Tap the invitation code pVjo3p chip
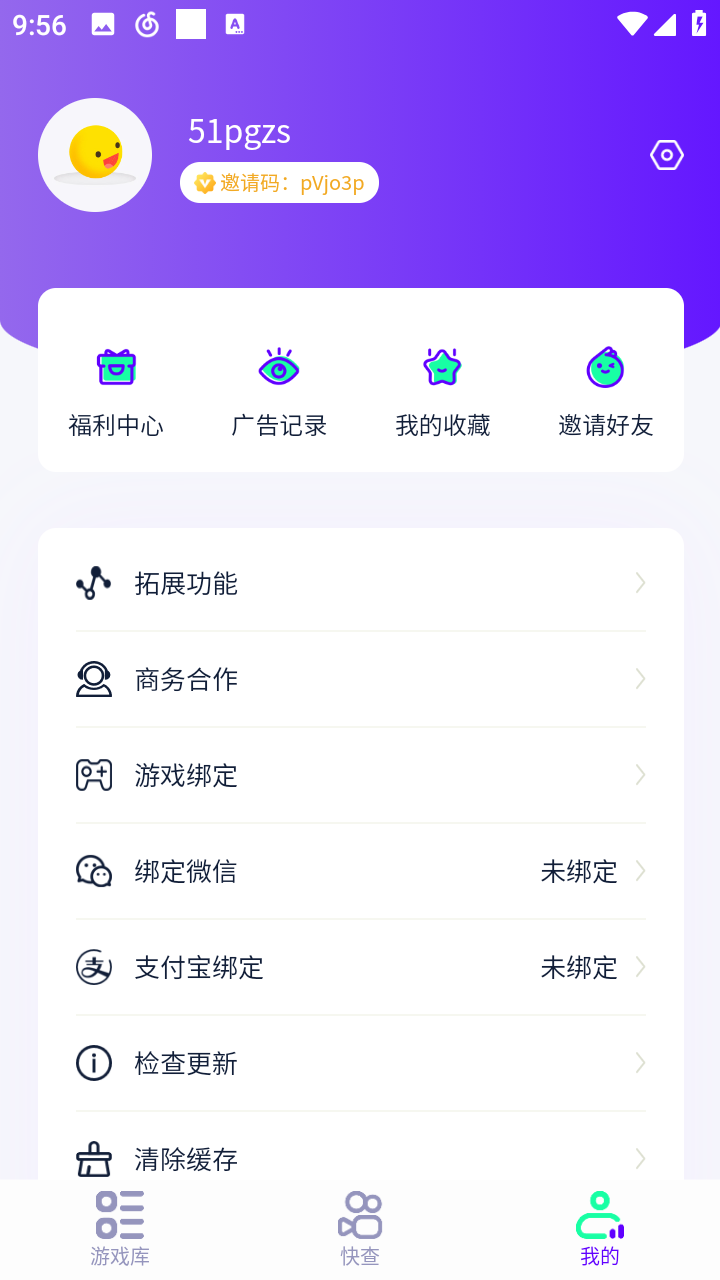Image resolution: width=720 pixels, height=1280 pixels. point(279,183)
